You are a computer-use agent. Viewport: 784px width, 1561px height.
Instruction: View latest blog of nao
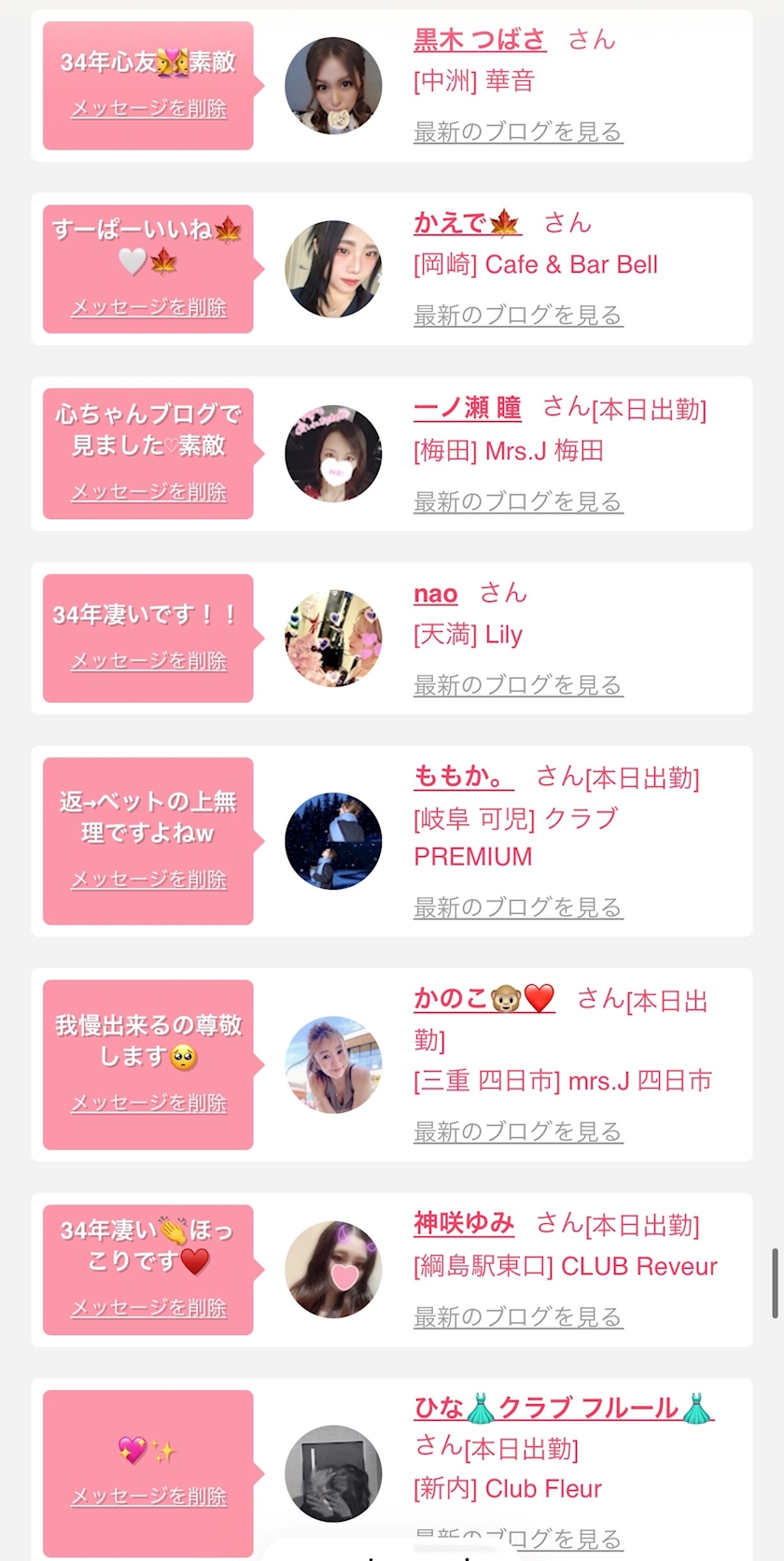518,685
